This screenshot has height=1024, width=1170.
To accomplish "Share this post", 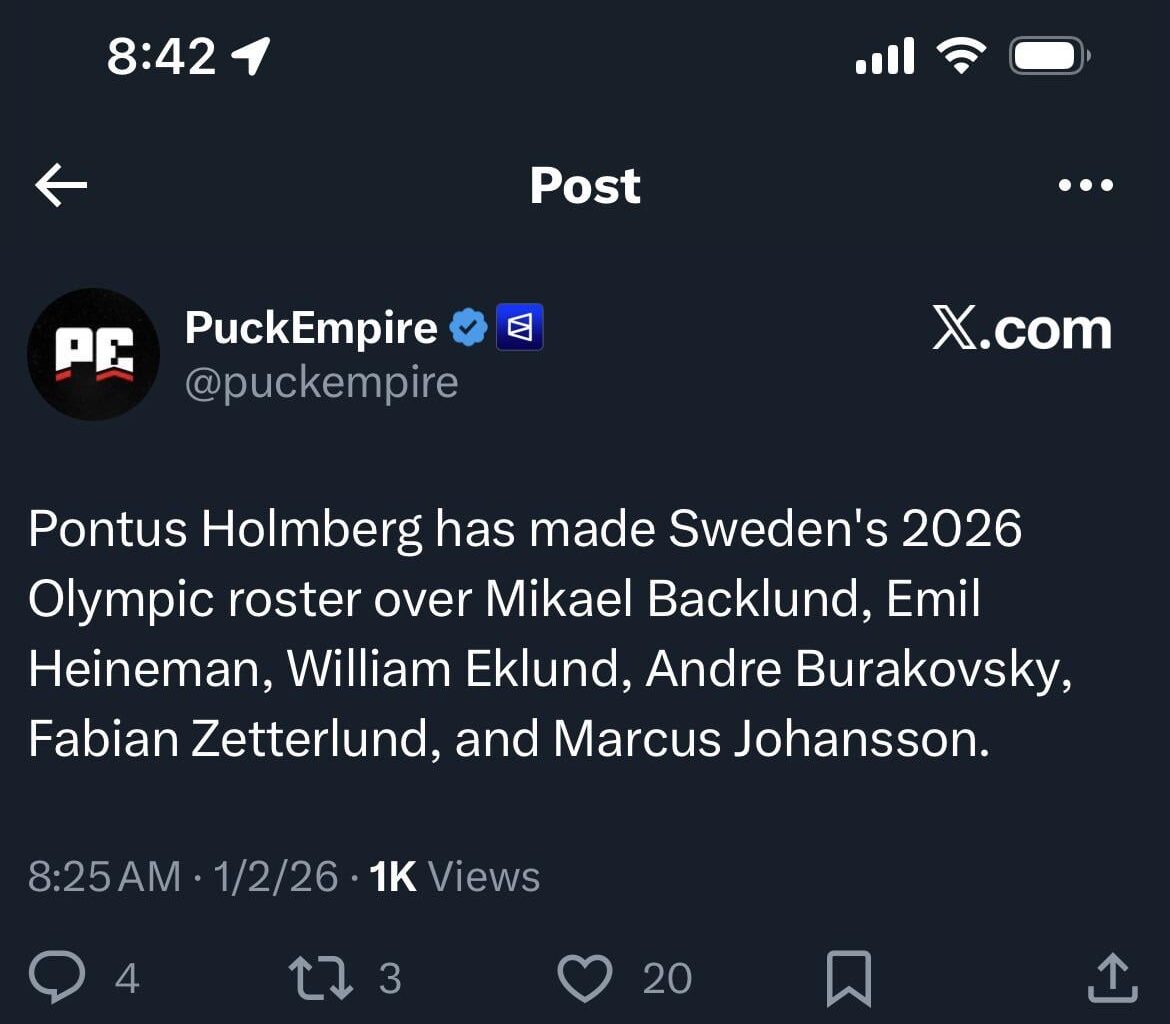I will (x=1112, y=977).
